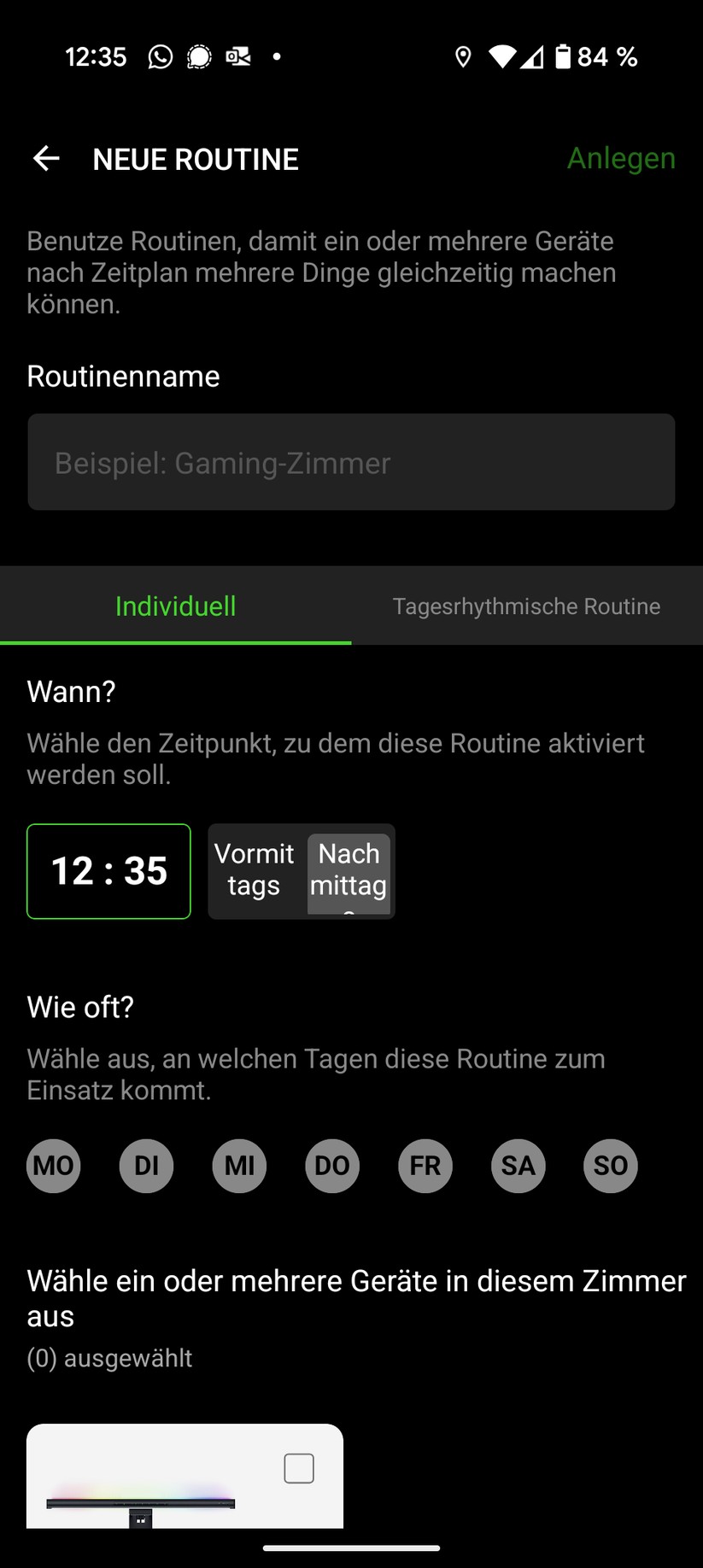Switch to the Tagesrhythmische Routine tab
The width and height of the screenshot is (703, 1568).
525,606
